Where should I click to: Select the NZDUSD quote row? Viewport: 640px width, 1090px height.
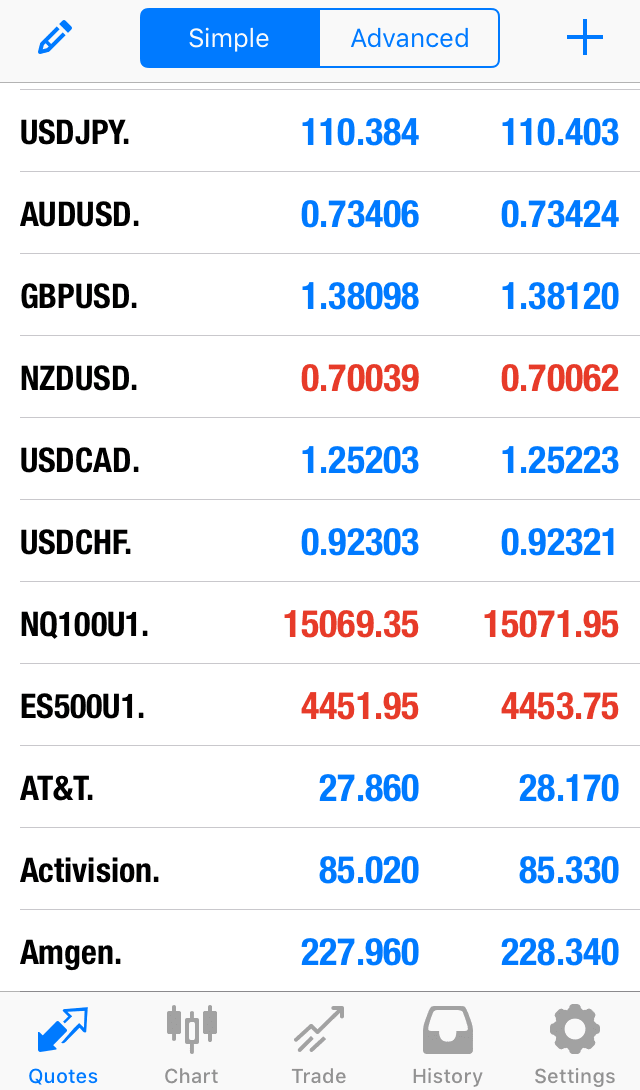(x=320, y=378)
